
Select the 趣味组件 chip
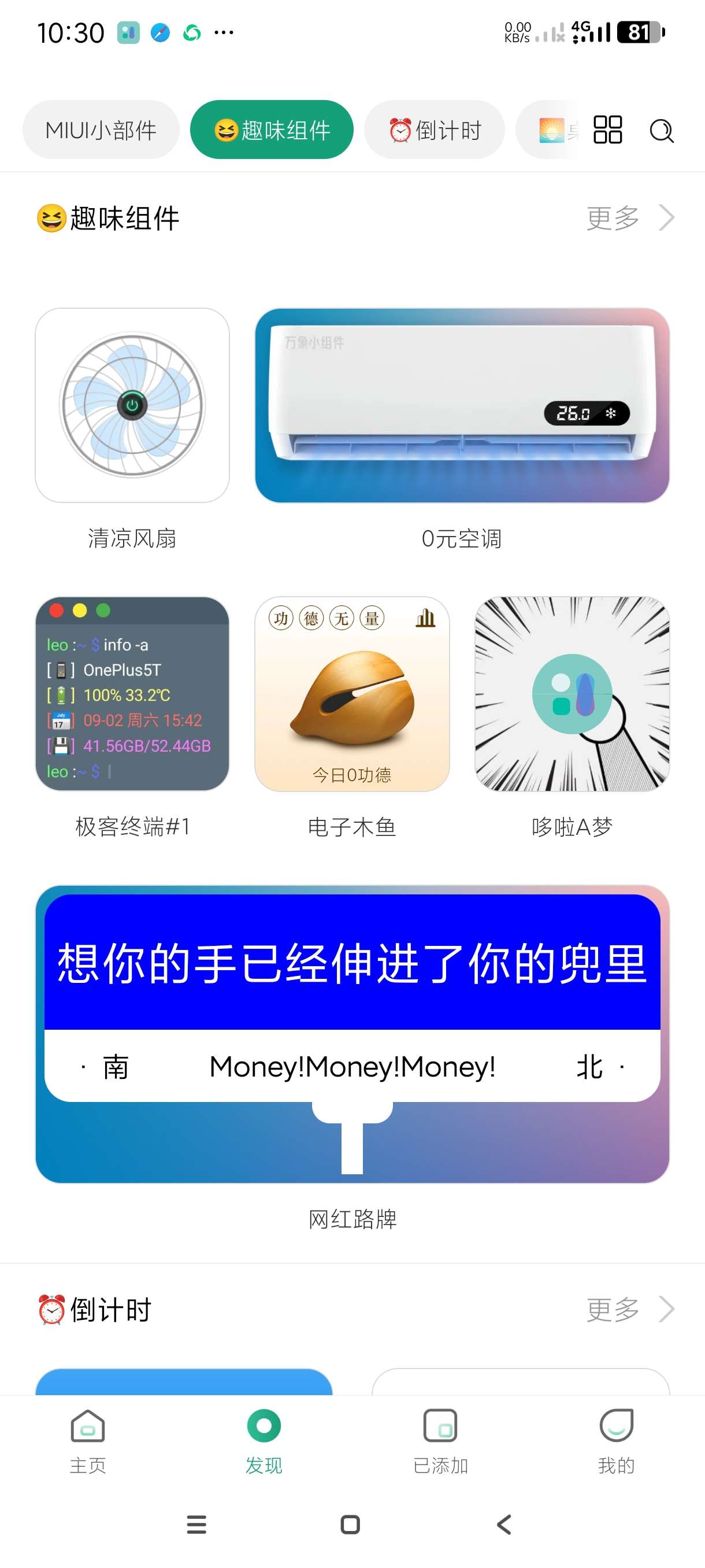[x=272, y=130]
